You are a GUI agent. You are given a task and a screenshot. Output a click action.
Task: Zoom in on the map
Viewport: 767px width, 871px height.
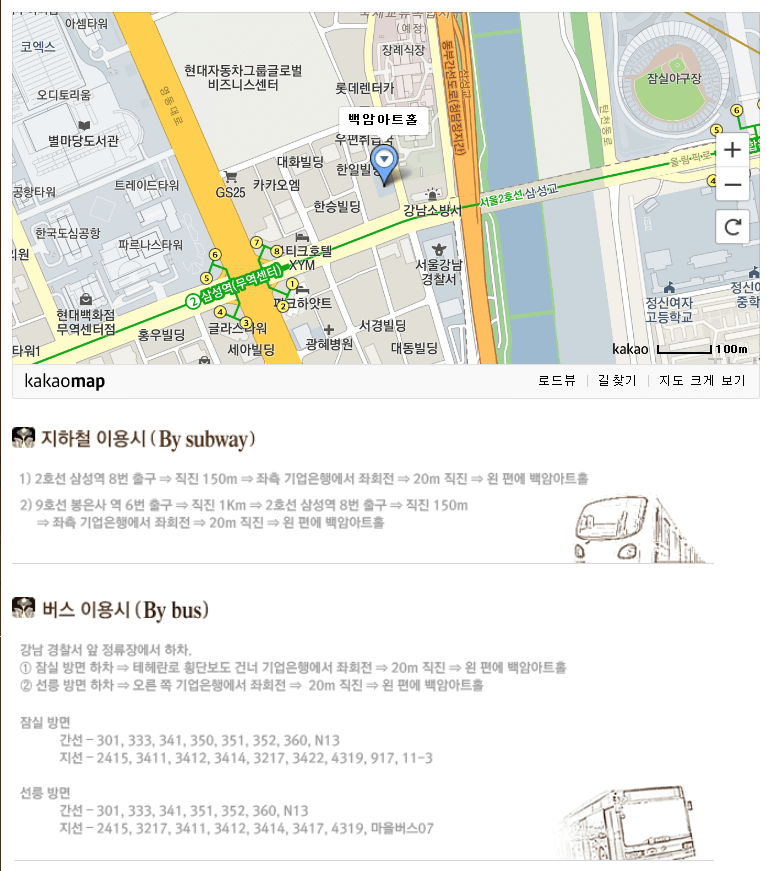tap(733, 150)
